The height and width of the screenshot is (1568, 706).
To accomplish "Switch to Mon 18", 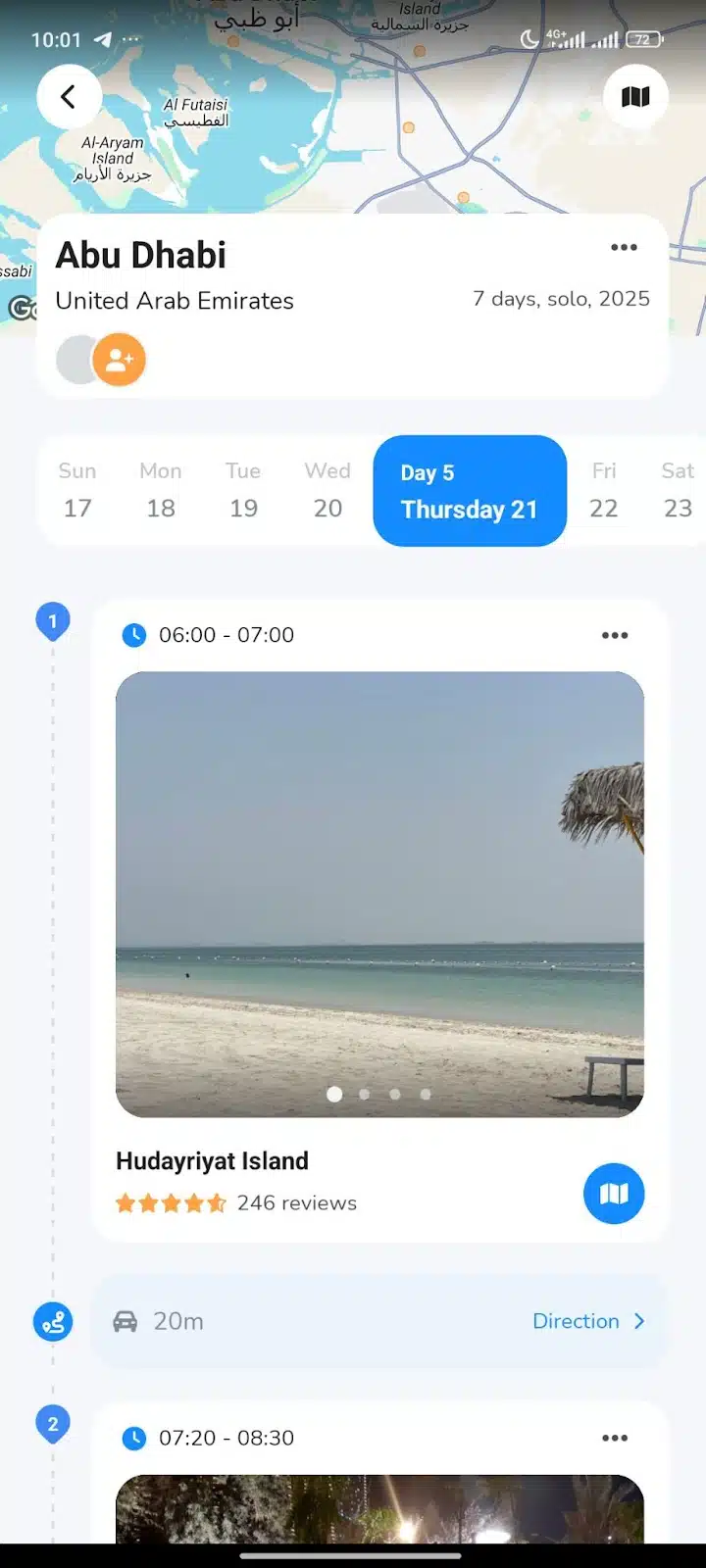I will [x=161, y=490].
